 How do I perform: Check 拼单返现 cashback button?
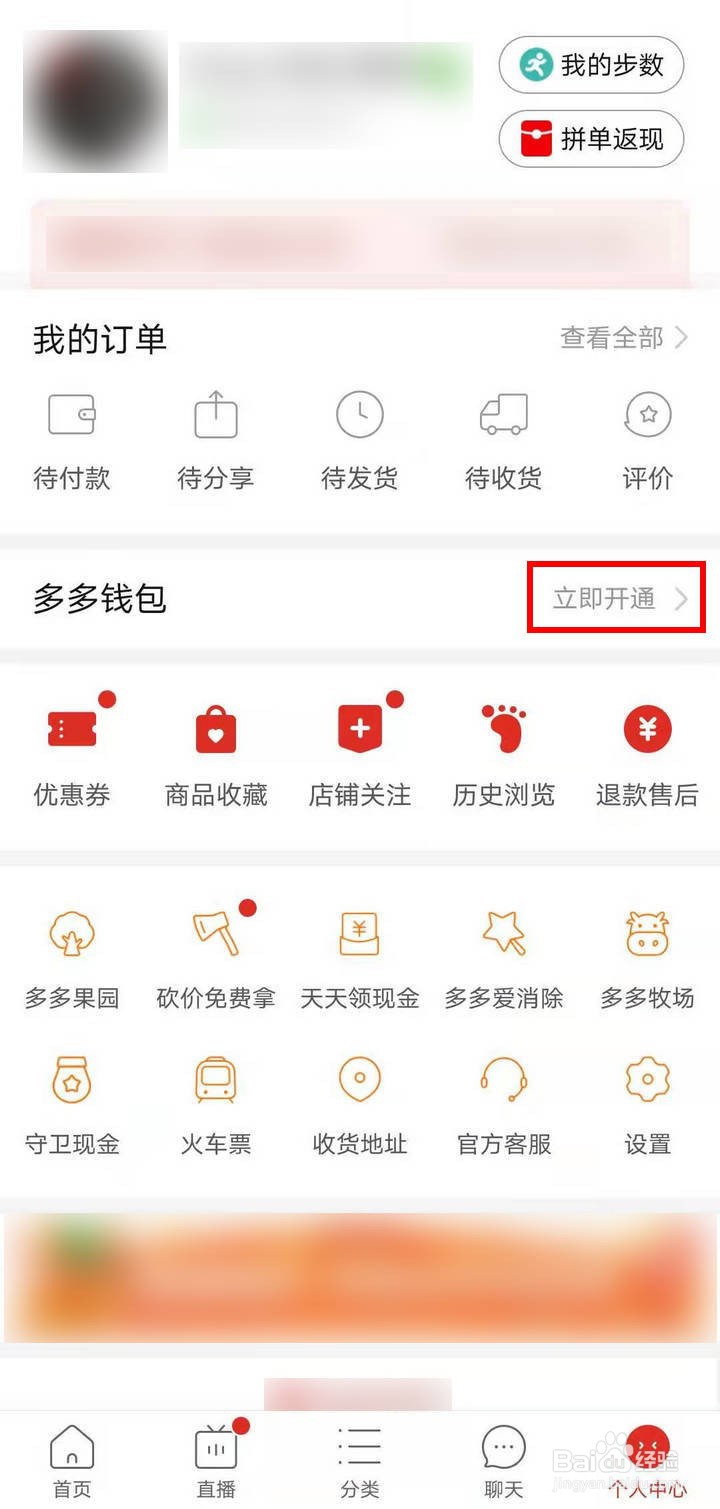point(590,139)
